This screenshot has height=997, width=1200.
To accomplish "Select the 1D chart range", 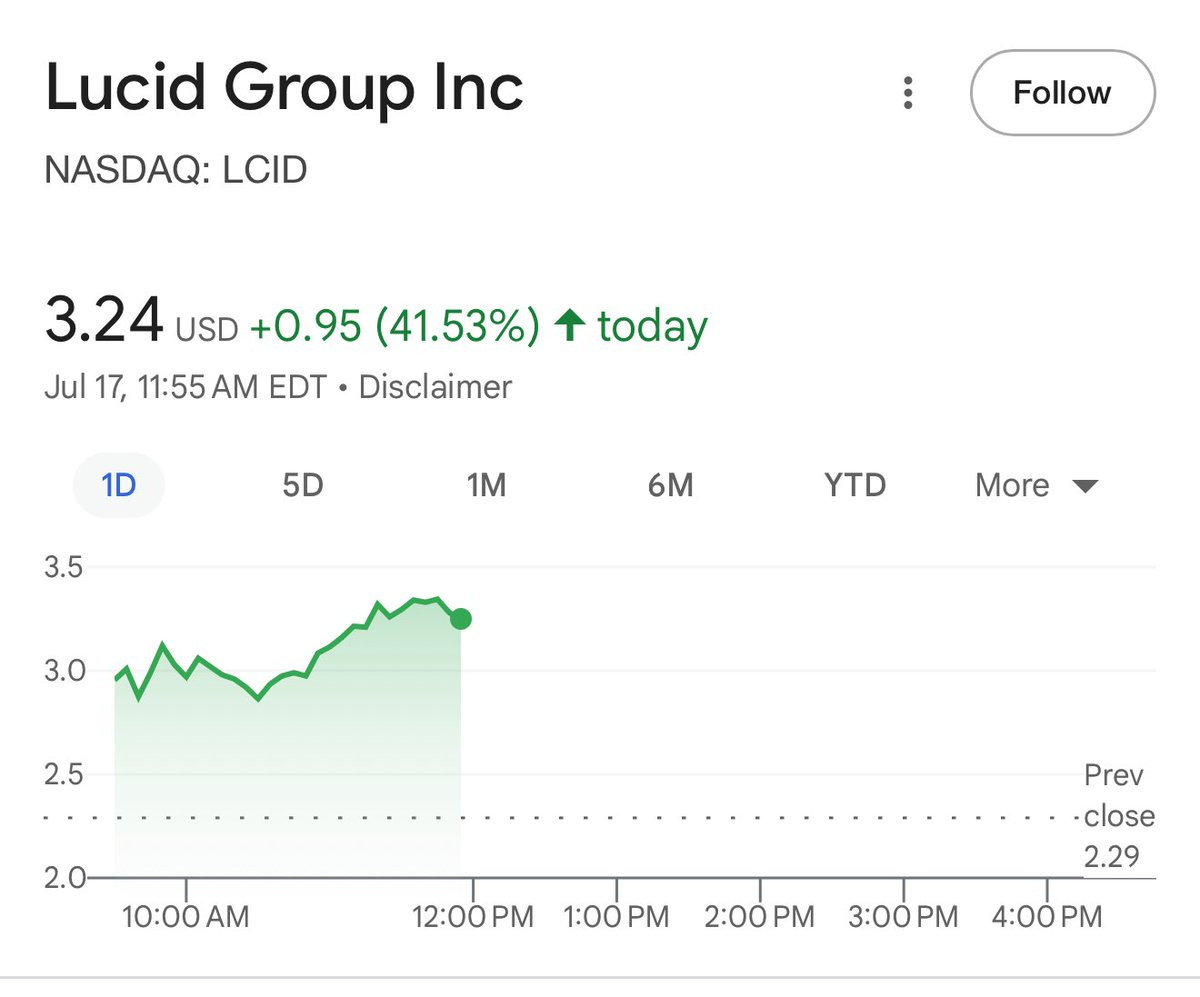I will 119,485.
